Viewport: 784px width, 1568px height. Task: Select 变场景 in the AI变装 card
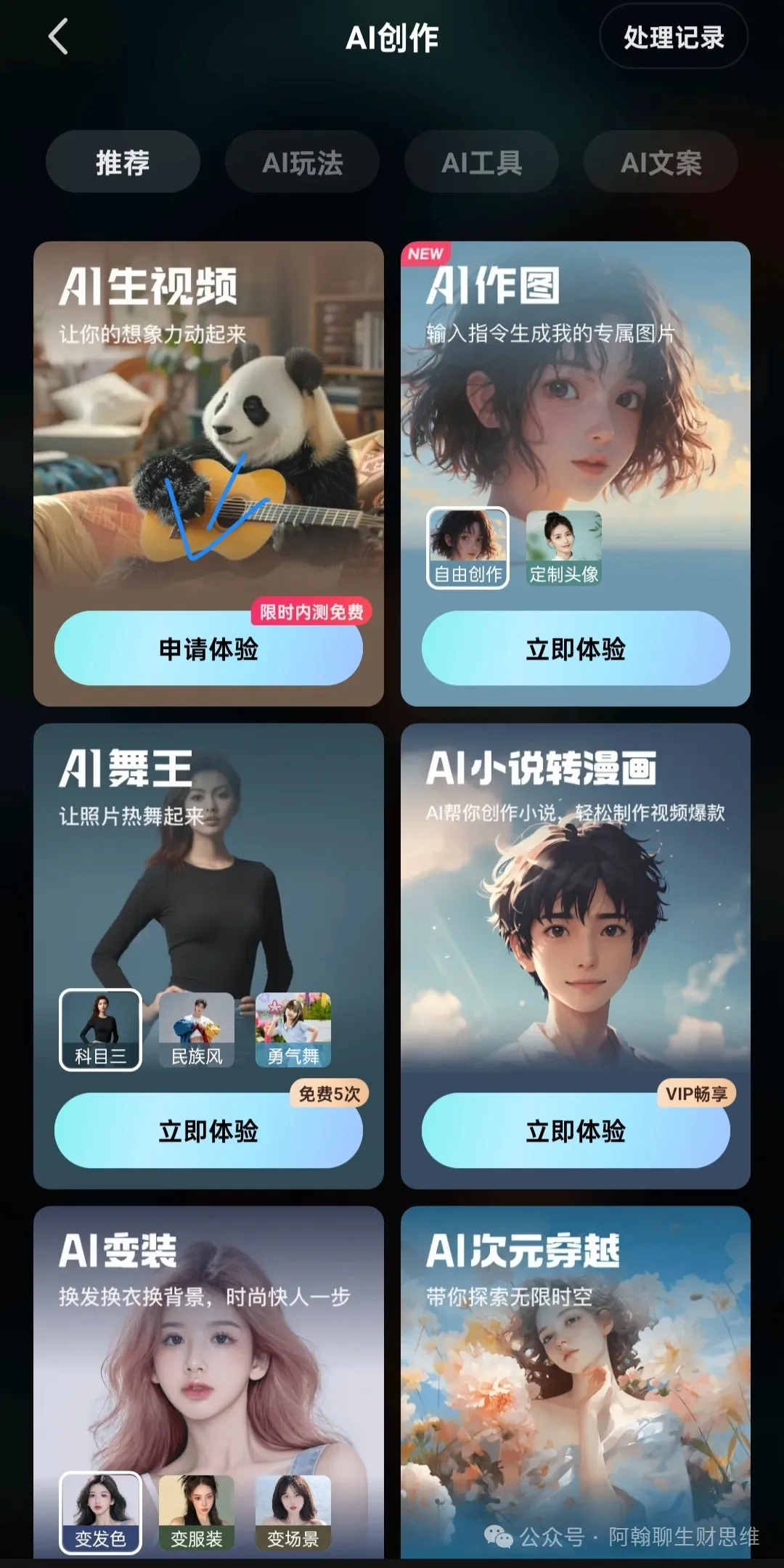click(x=293, y=1512)
